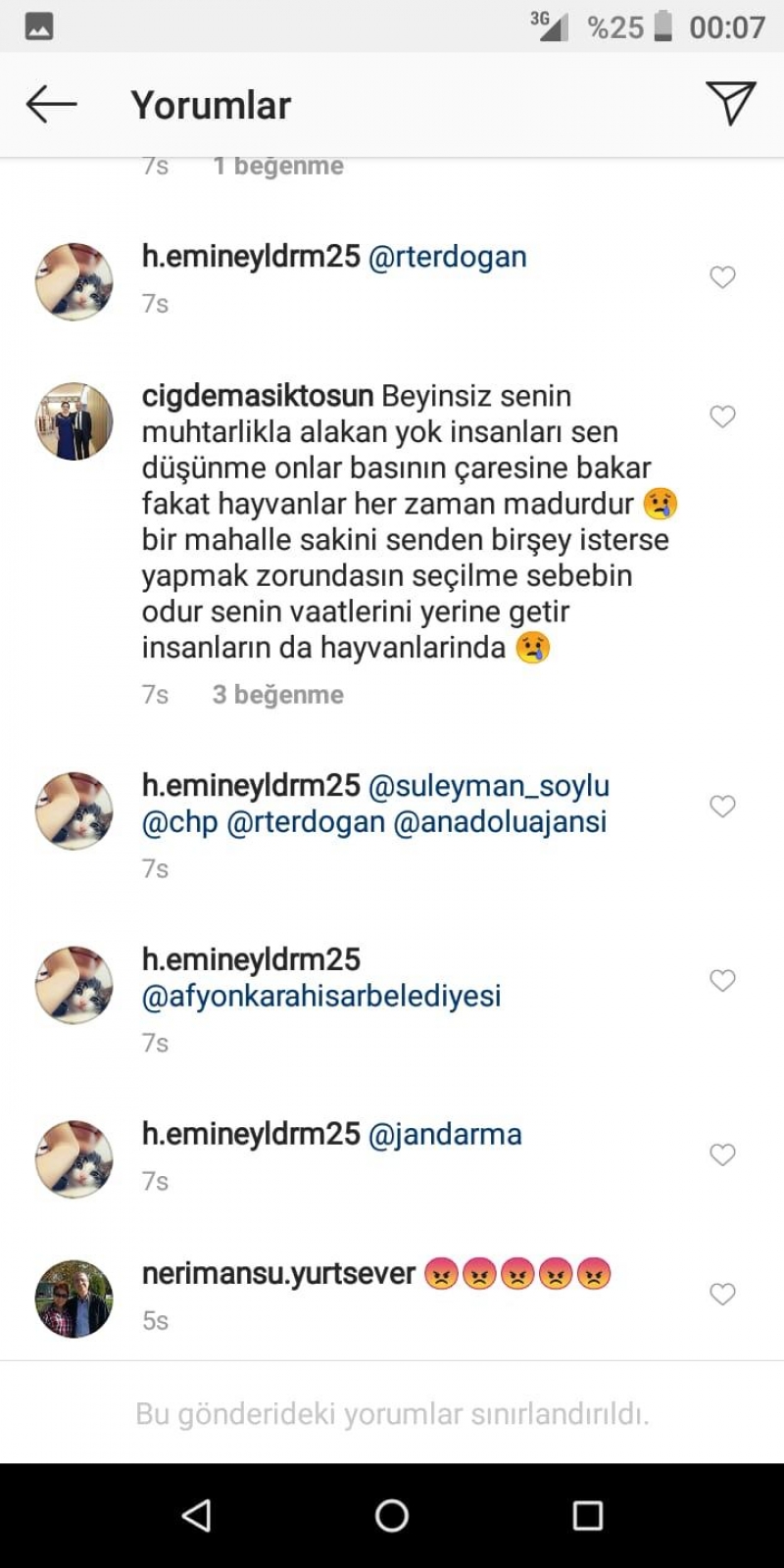Image resolution: width=784 pixels, height=1568 pixels.
Task: Open the recent apps square button
Action: point(587,1515)
